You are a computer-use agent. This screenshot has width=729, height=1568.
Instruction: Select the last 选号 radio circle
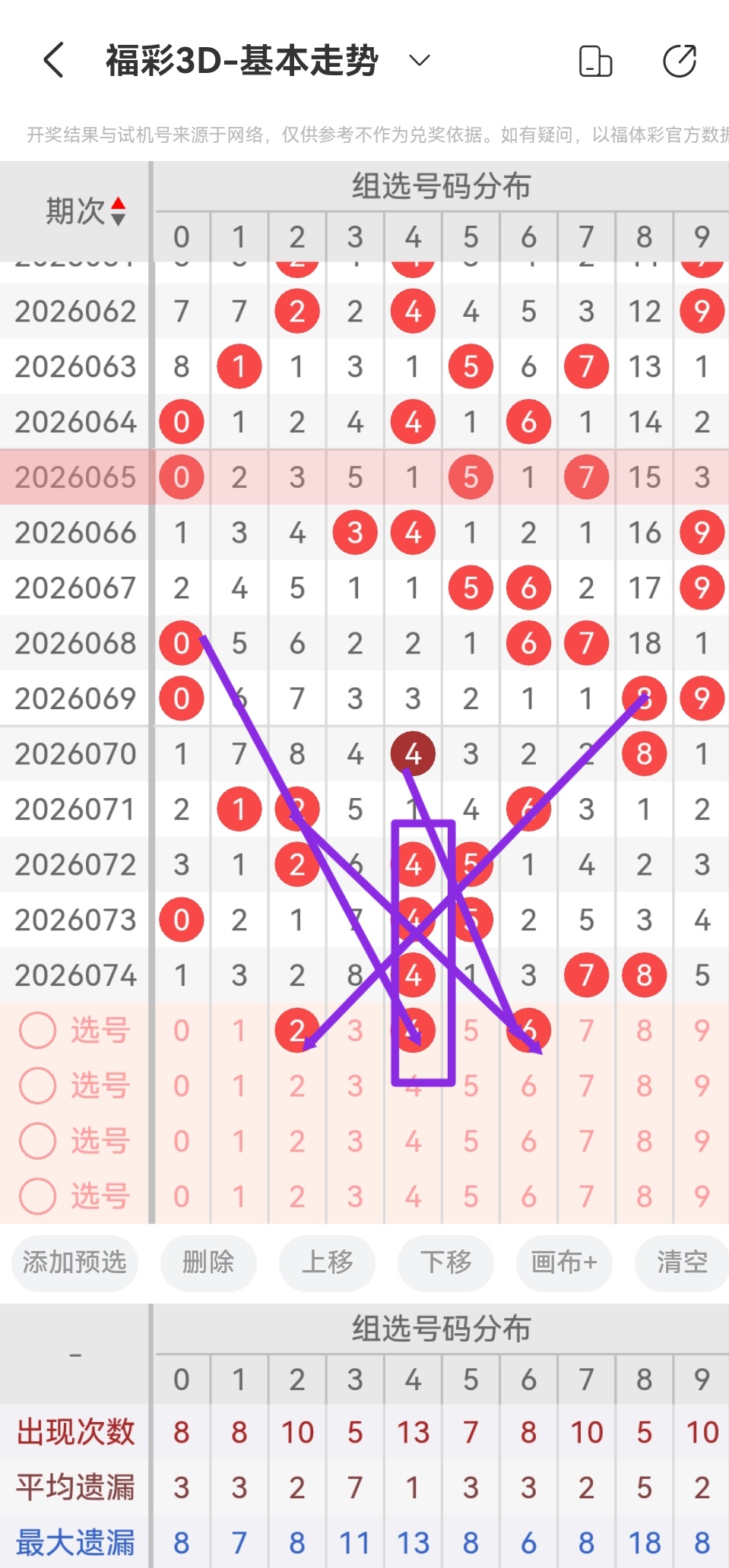click(38, 1195)
